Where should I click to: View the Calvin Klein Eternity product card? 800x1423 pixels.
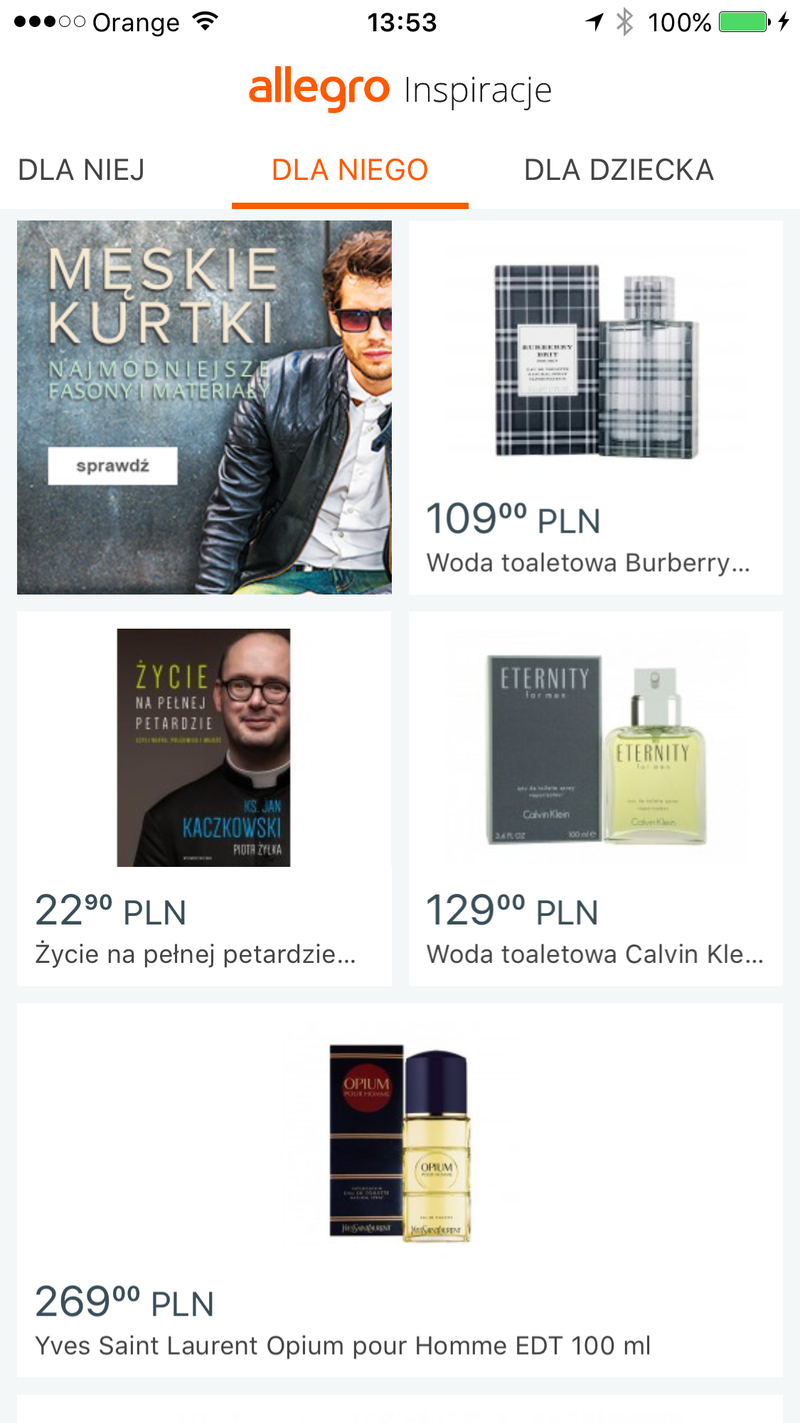(x=595, y=798)
